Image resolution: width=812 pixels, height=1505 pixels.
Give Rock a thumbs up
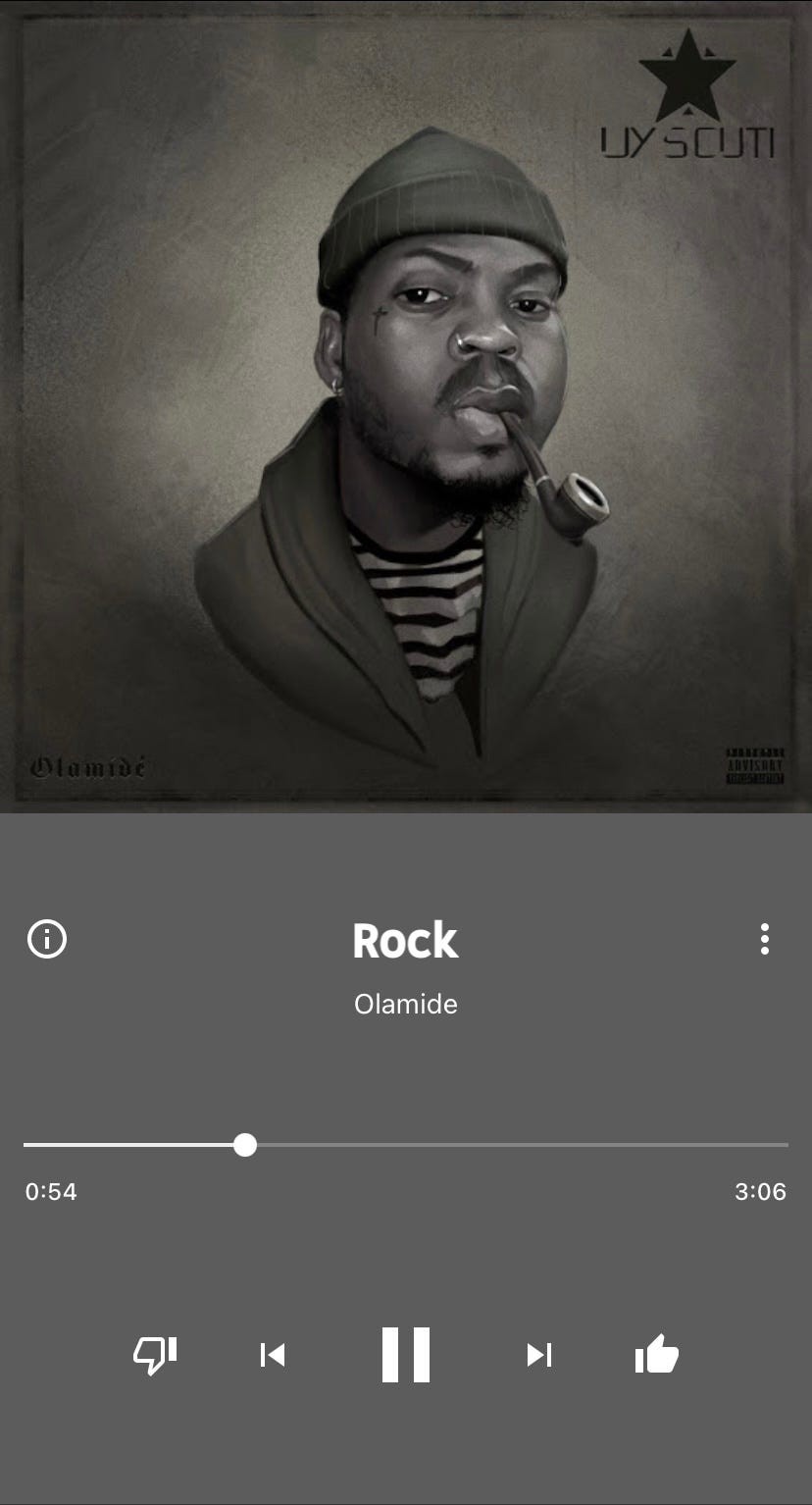(656, 1355)
